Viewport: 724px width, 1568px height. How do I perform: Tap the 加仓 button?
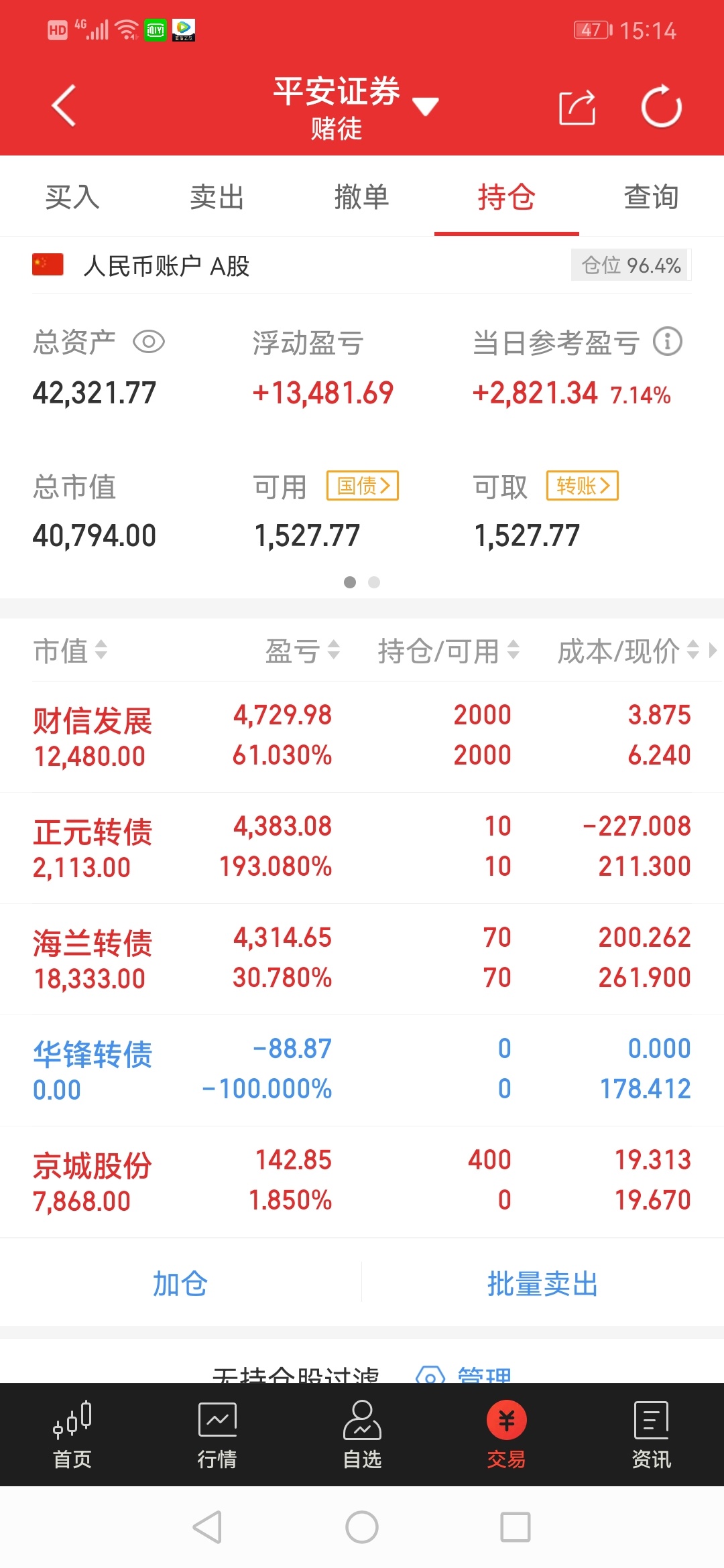point(180,1283)
